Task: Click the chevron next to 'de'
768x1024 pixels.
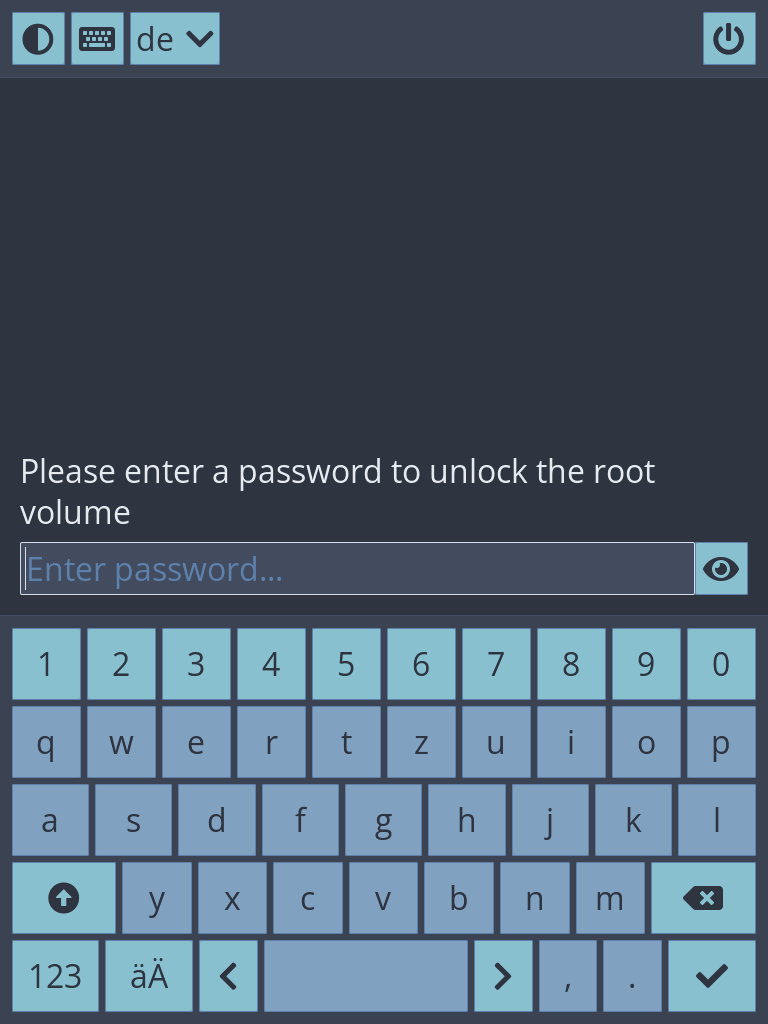Action: tap(200, 39)
